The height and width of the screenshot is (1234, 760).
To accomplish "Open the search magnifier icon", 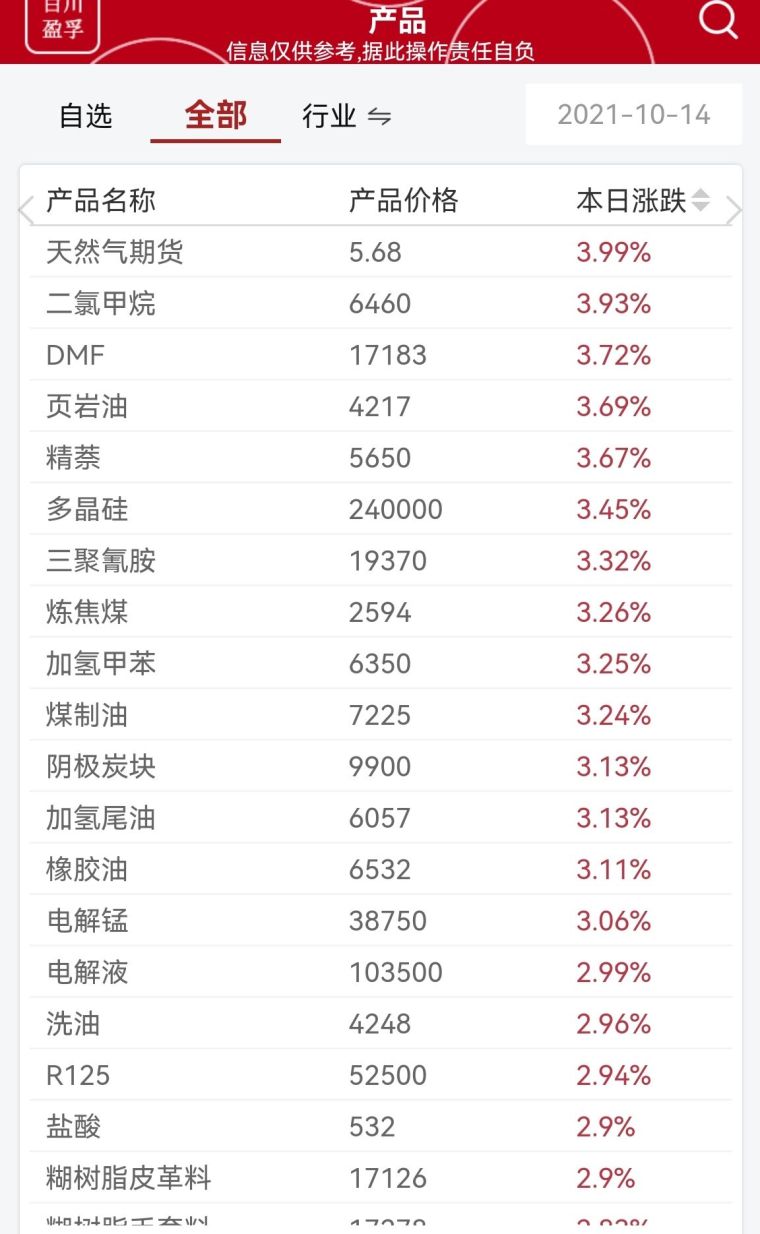I will (x=718, y=19).
